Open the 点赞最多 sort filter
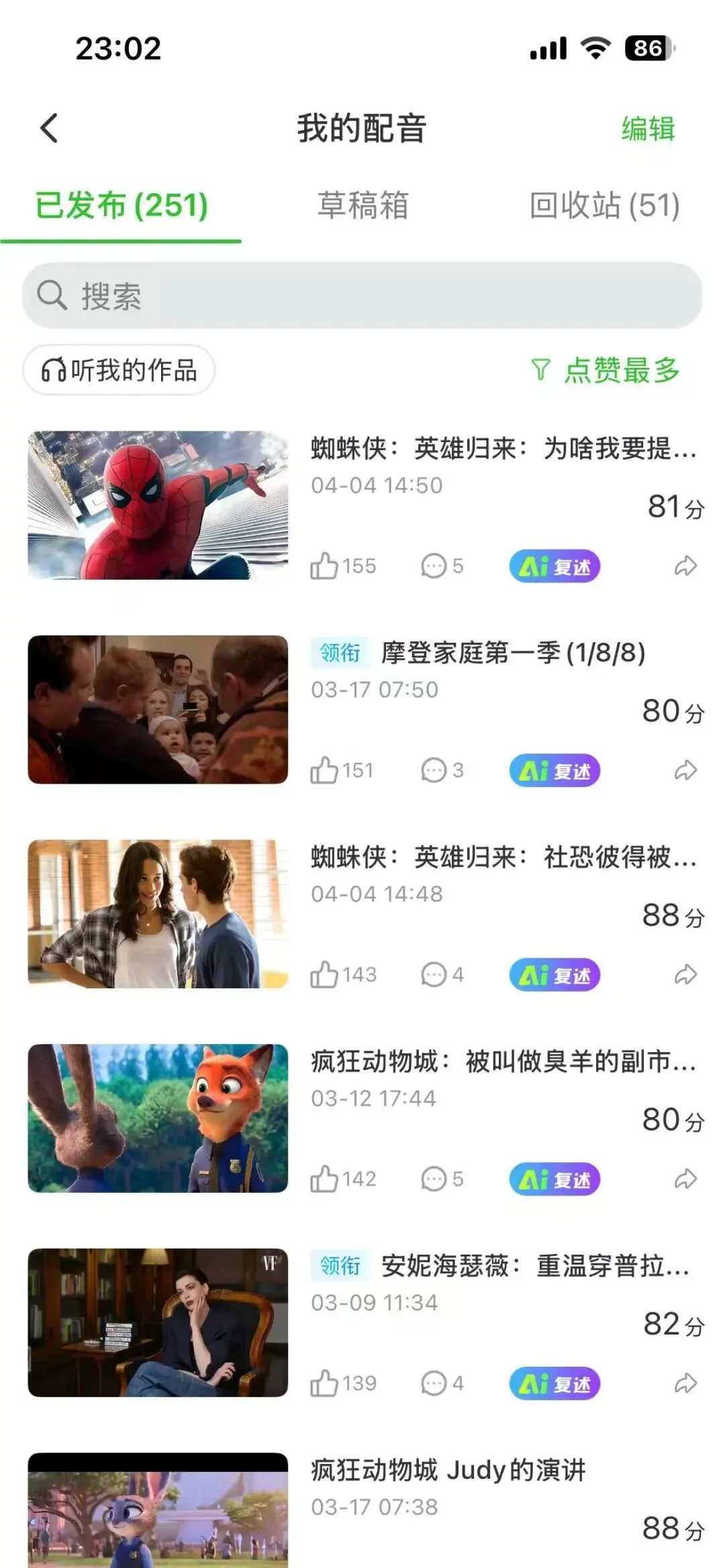The width and height of the screenshot is (725, 1568). pyautogui.click(x=606, y=370)
